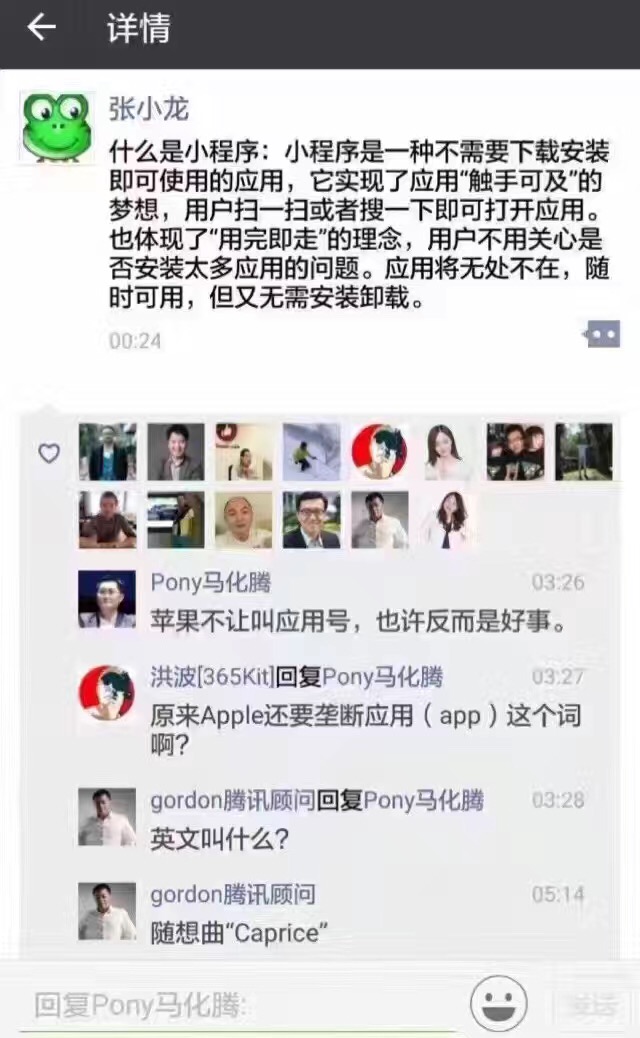This screenshot has width=640, height=1038.
Task: Open first liker's avatar in likes row
Action: 108,452
